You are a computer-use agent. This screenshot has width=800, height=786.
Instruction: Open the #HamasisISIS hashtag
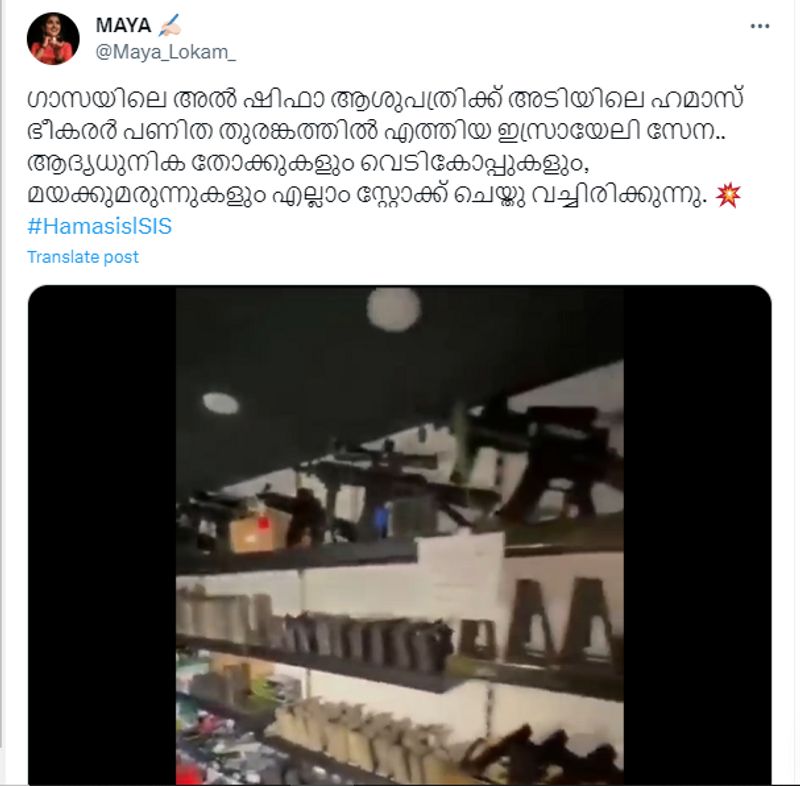(x=99, y=226)
